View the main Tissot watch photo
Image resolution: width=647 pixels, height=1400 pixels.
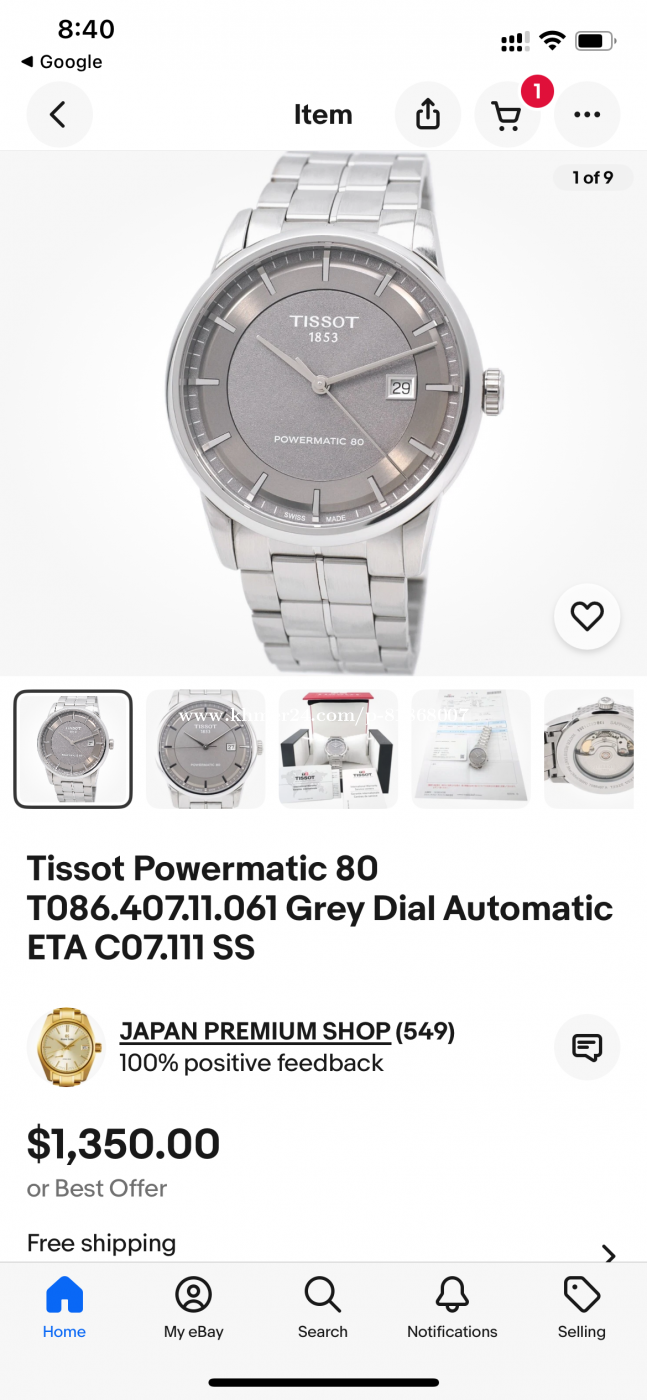coord(323,413)
